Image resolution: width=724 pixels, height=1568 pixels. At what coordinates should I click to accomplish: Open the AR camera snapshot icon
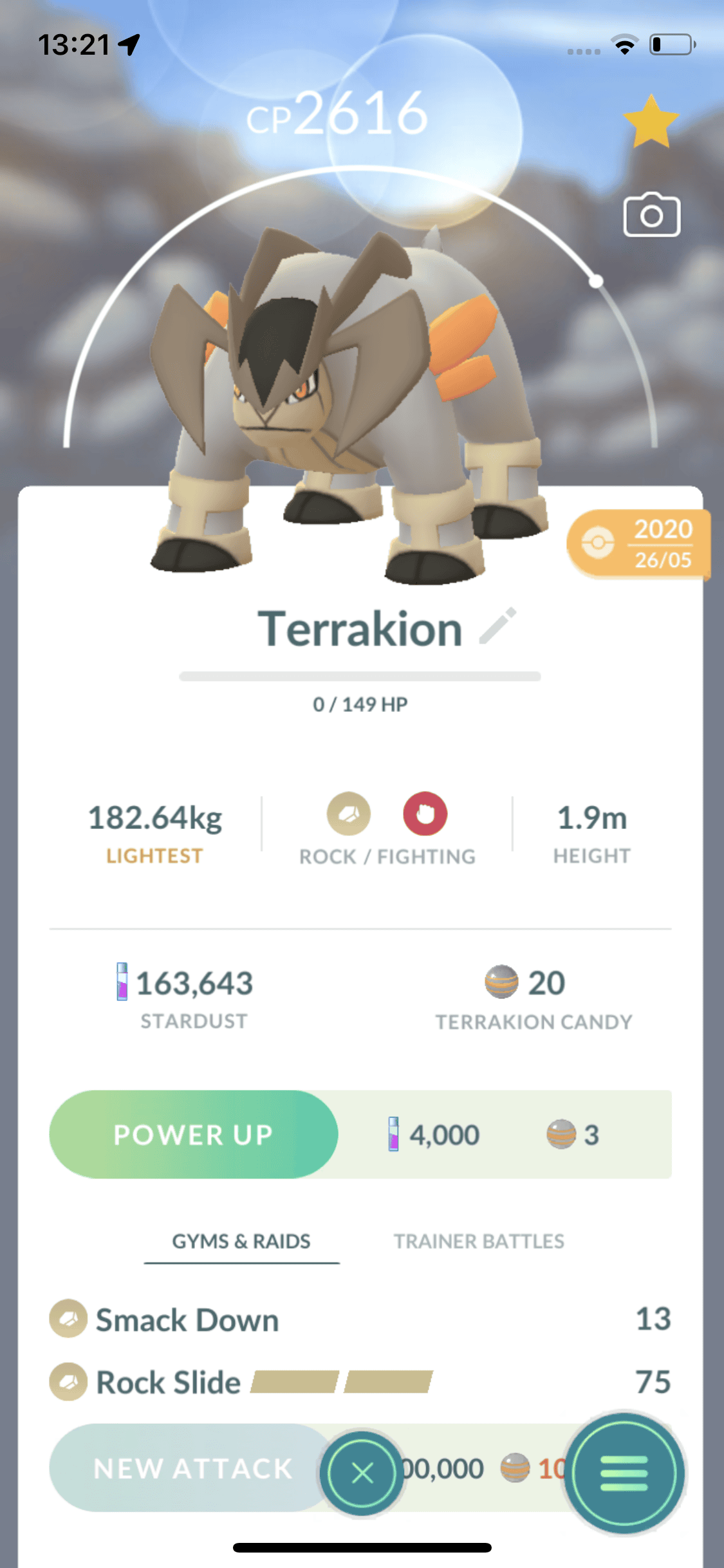coord(651,215)
